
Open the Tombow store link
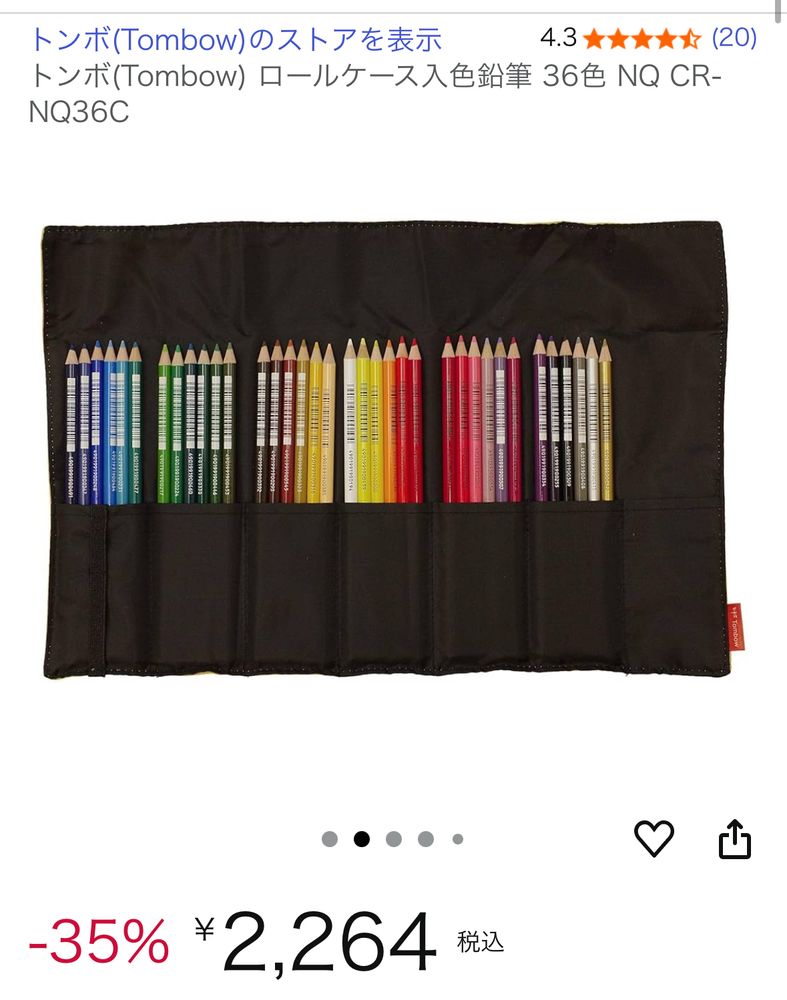236,39
